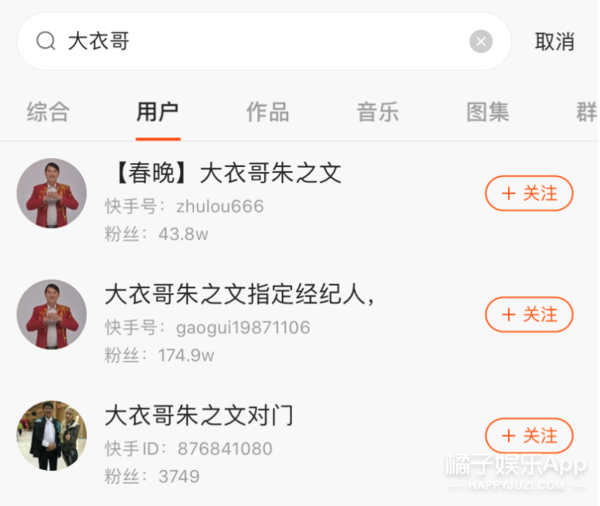Follow 大衣哥朱之文对门 with 关注

point(529,436)
